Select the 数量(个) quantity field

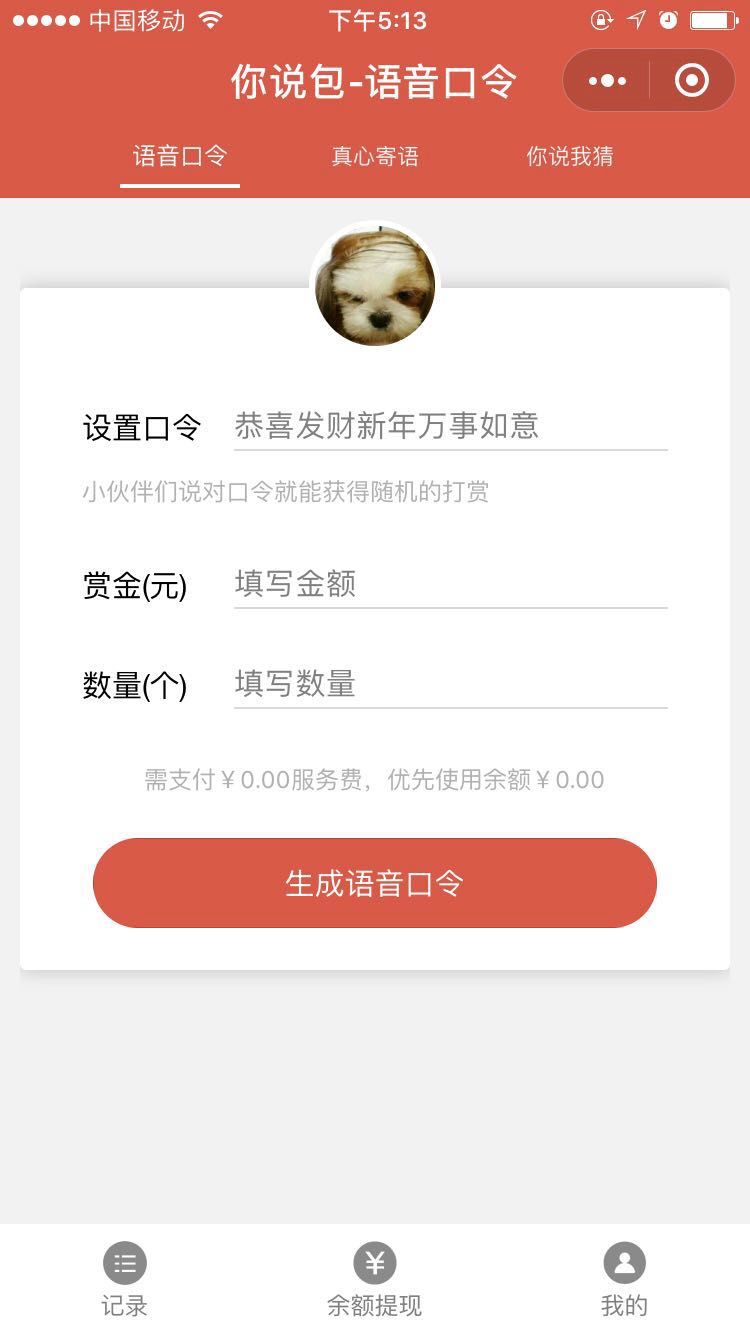coord(450,684)
